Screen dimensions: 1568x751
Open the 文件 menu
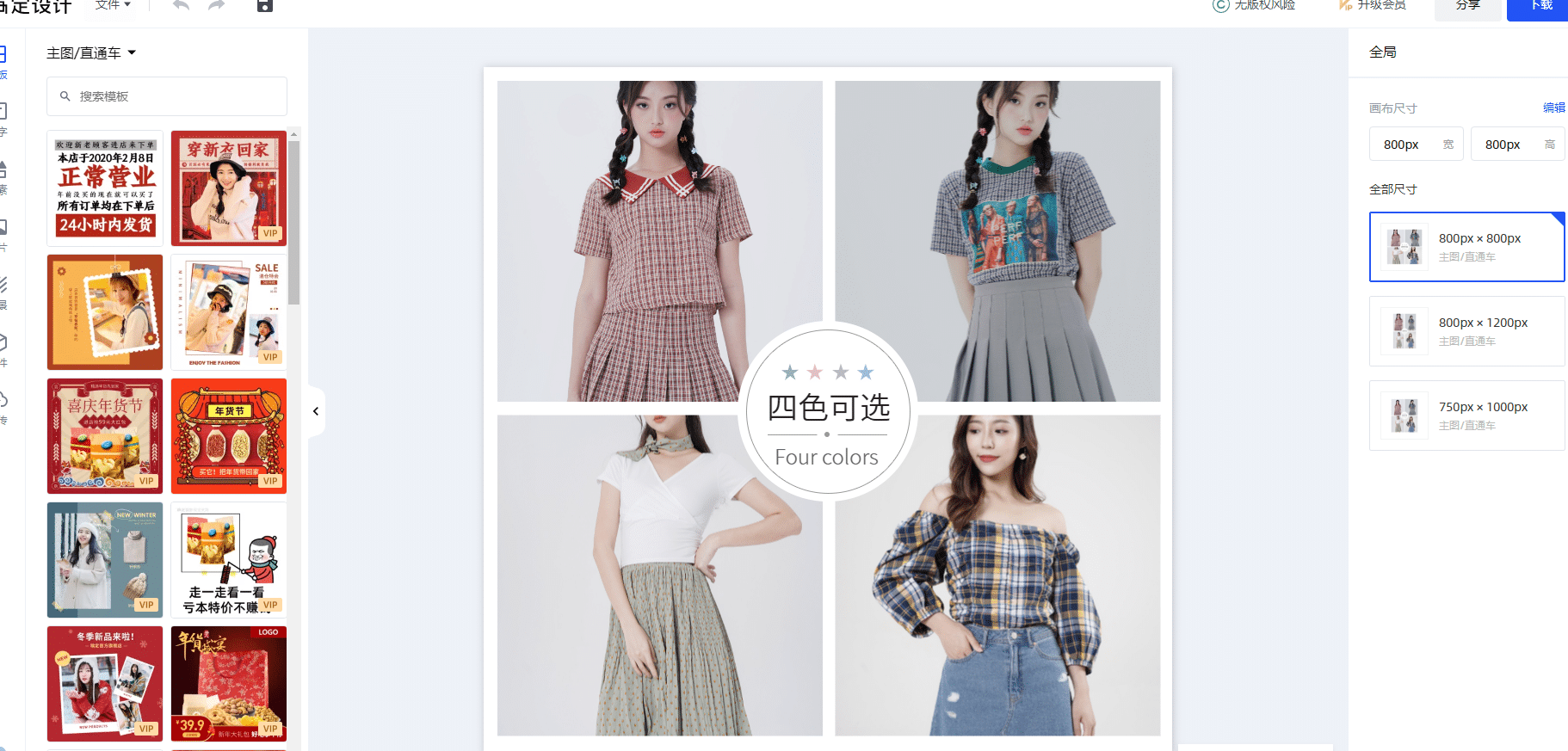pyautogui.click(x=113, y=5)
